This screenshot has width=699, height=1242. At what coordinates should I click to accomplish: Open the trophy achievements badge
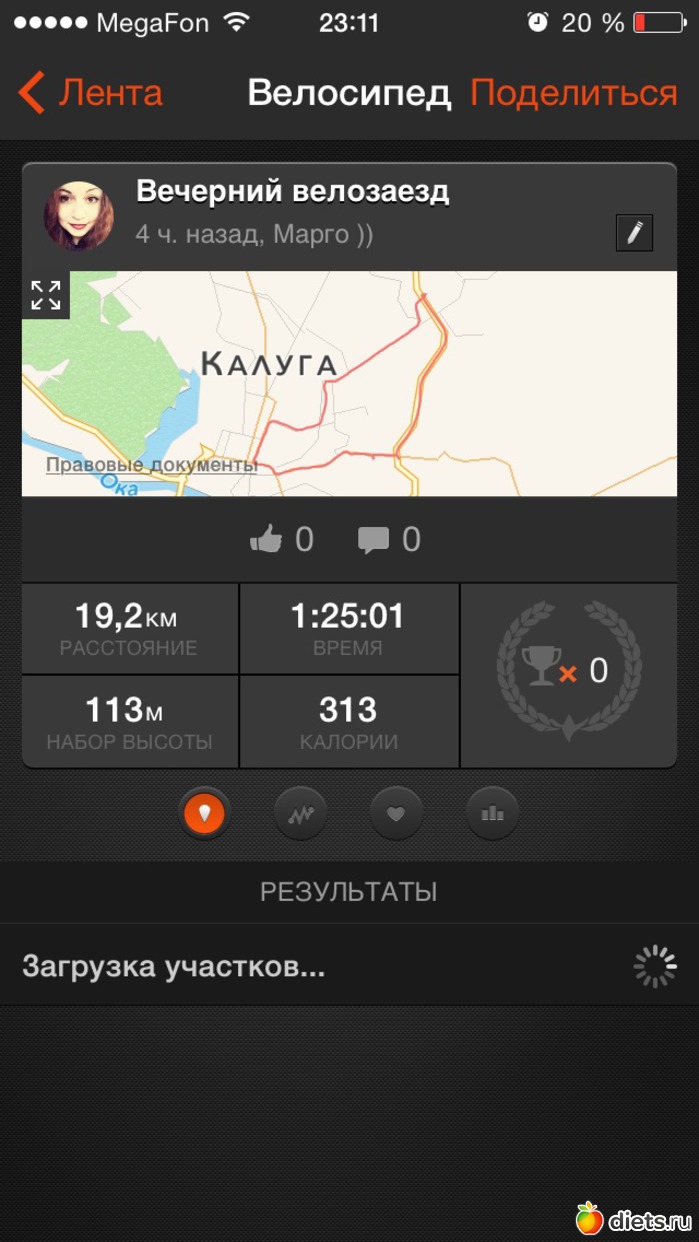pos(568,671)
